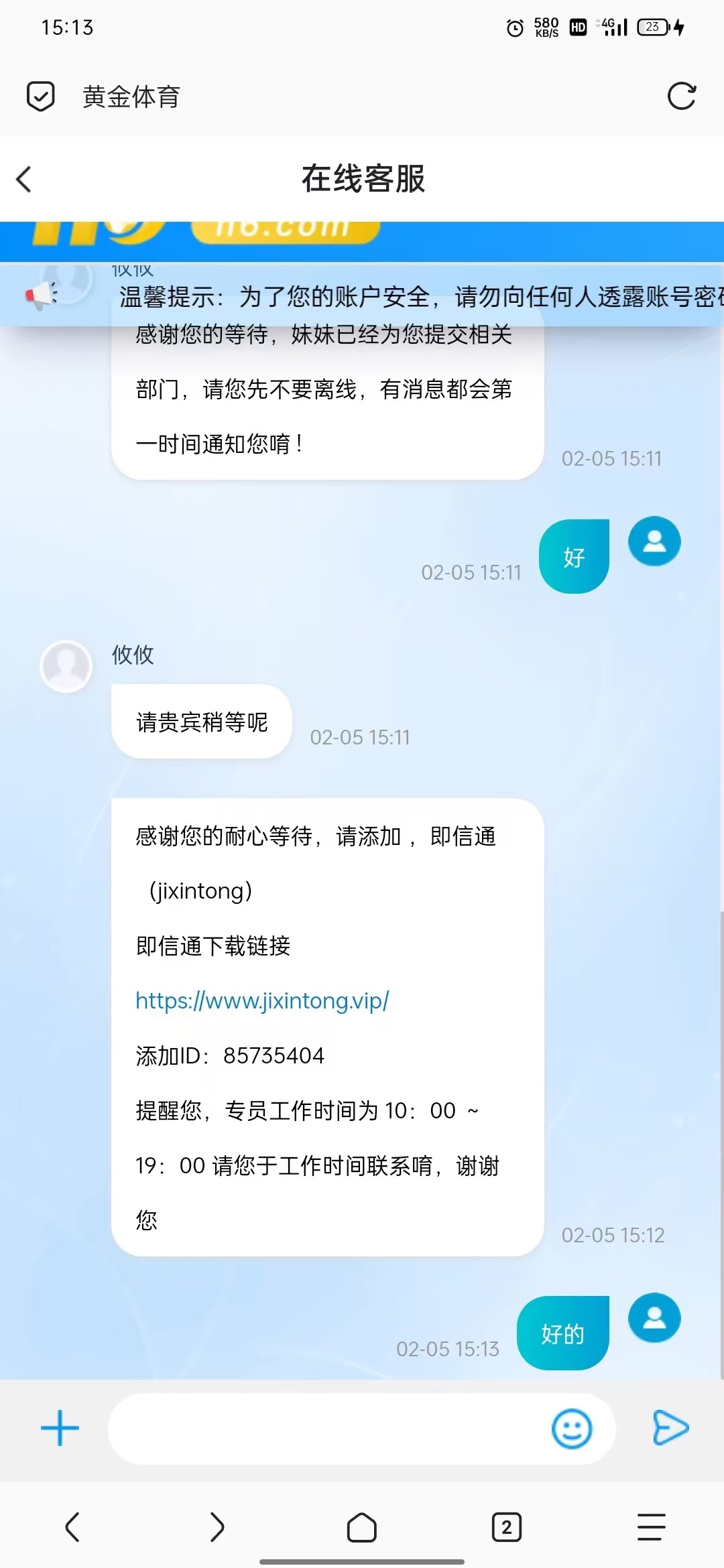The width and height of the screenshot is (724, 1568).
Task: Reload the page with the refresh icon
Action: 681,96
